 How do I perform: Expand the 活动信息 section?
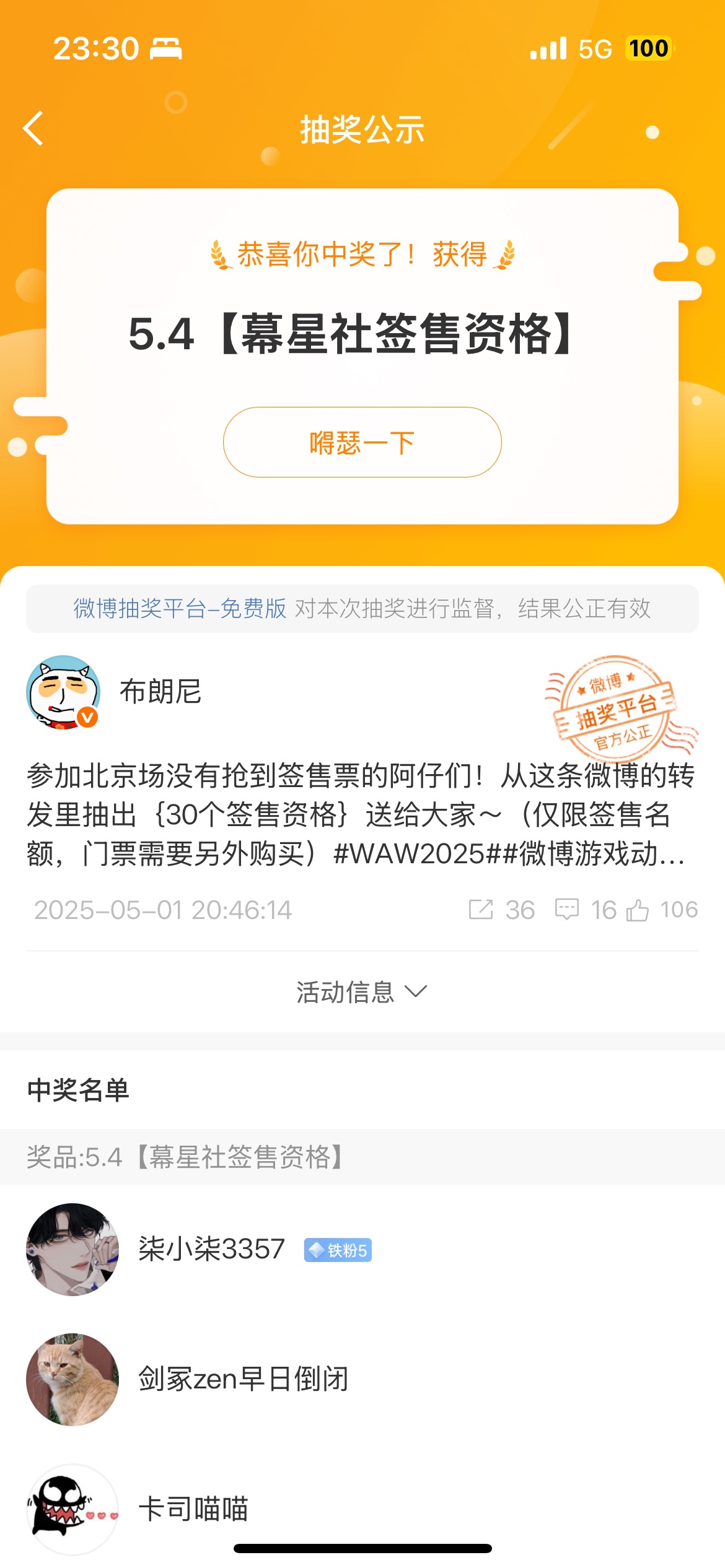(362, 992)
